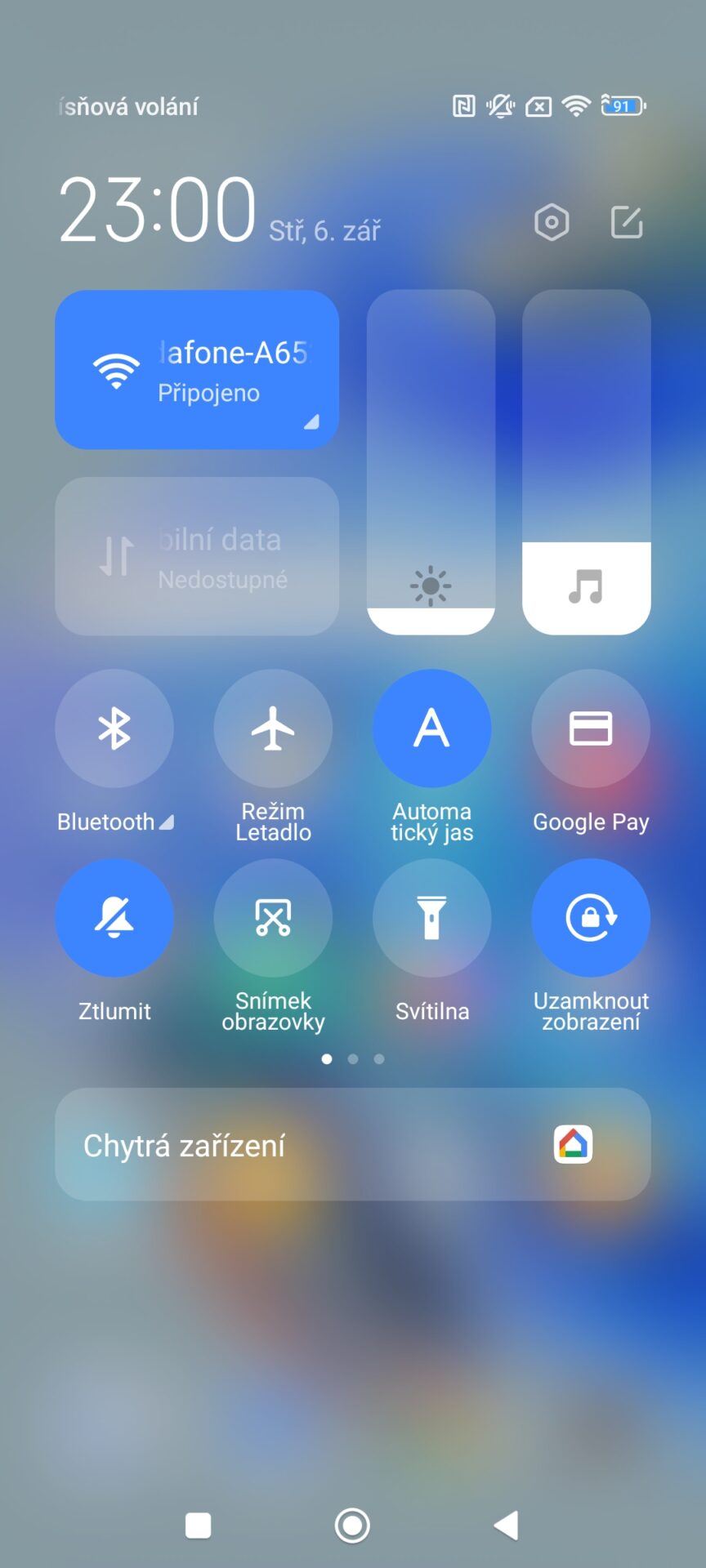Tap the mobilní data tile
Screen dimensions: 706x1568
(197, 556)
